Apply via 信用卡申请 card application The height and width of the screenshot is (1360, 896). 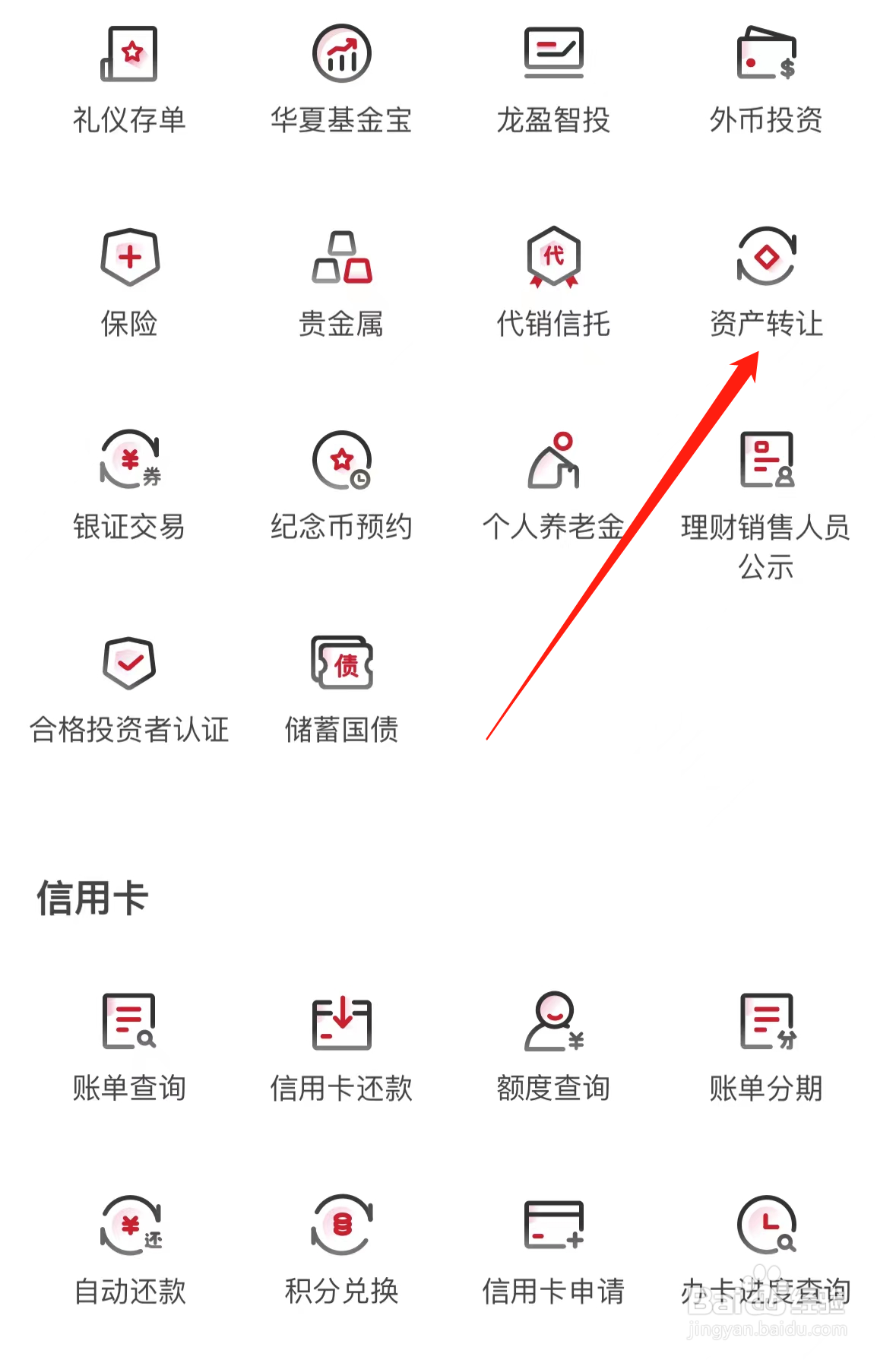click(553, 1254)
